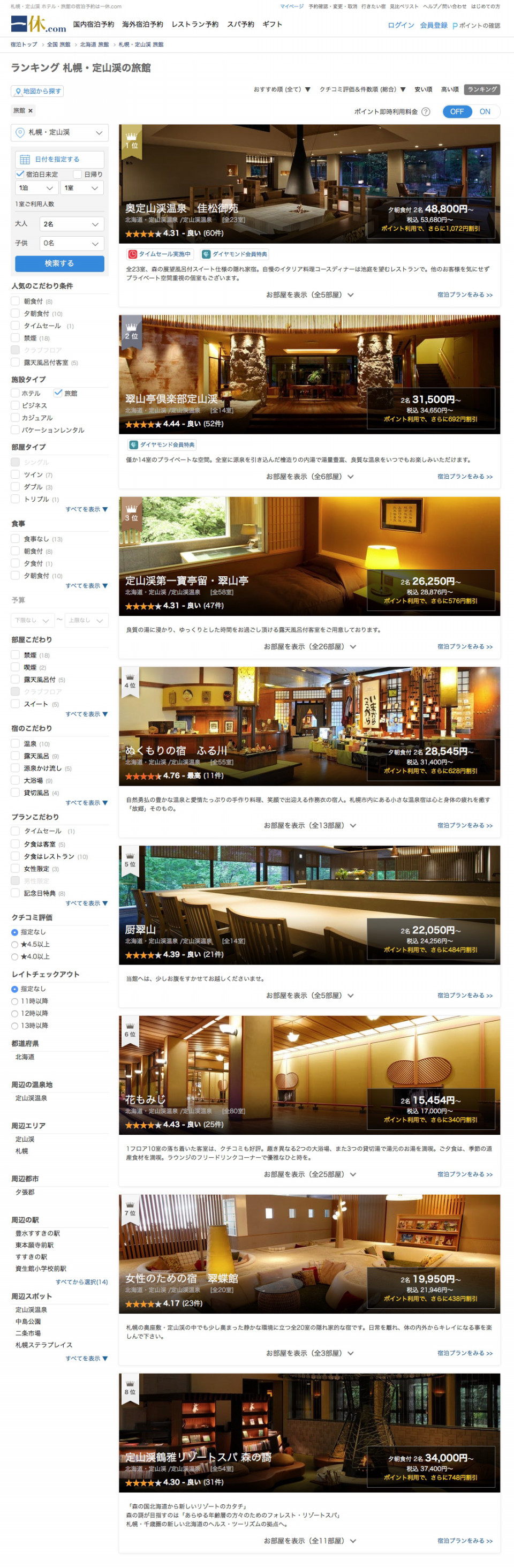Sort results by 安い順

(423, 89)
